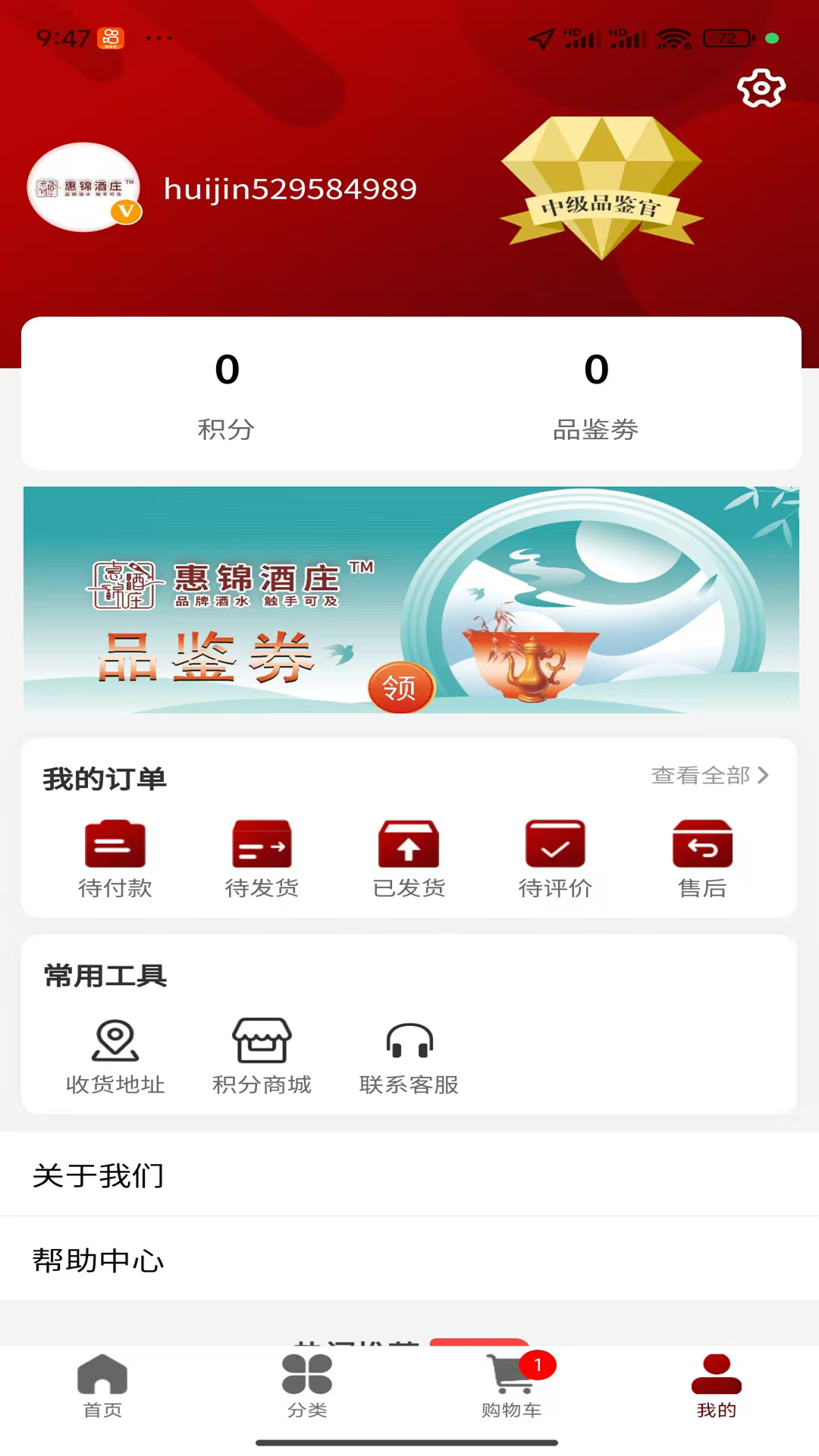
Task: Open the 关于我们 section
Action: tap(97, 1174)
